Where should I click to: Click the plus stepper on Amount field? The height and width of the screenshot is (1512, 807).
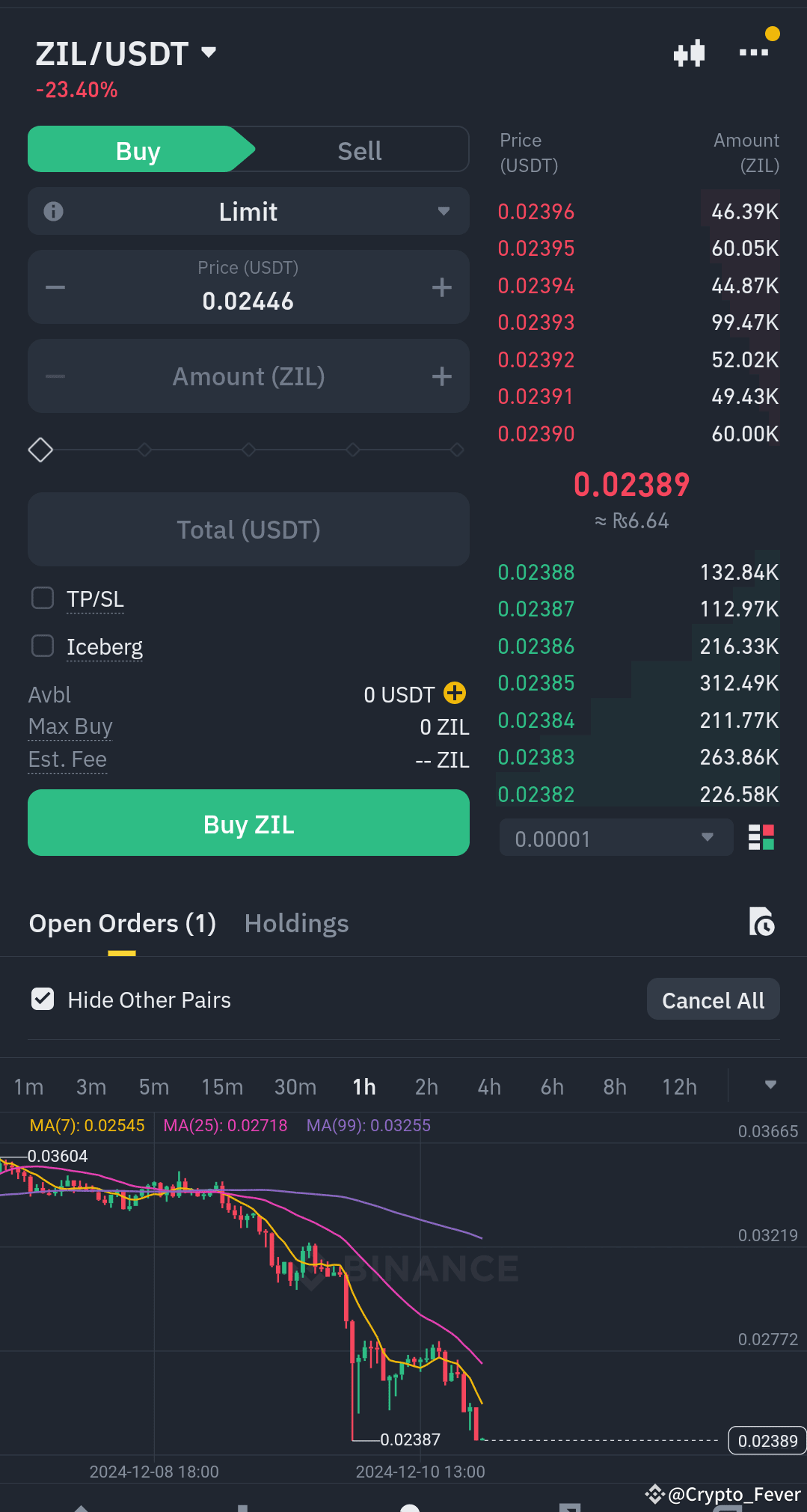[x=441, y=376]
